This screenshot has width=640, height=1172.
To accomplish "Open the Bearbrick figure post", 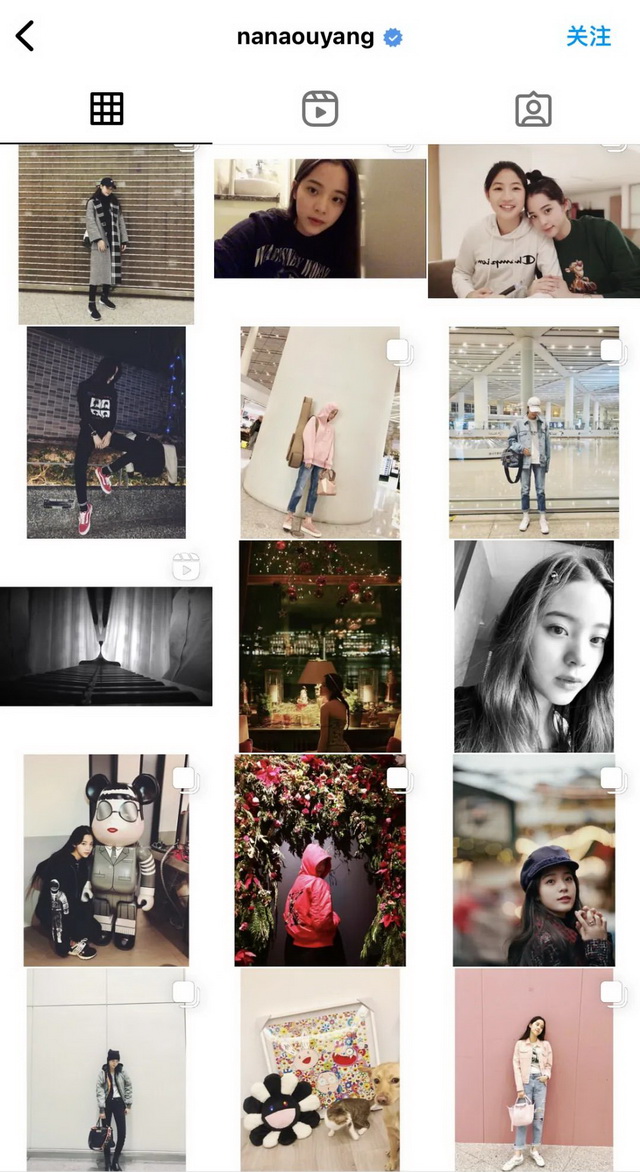I will 106,860.
